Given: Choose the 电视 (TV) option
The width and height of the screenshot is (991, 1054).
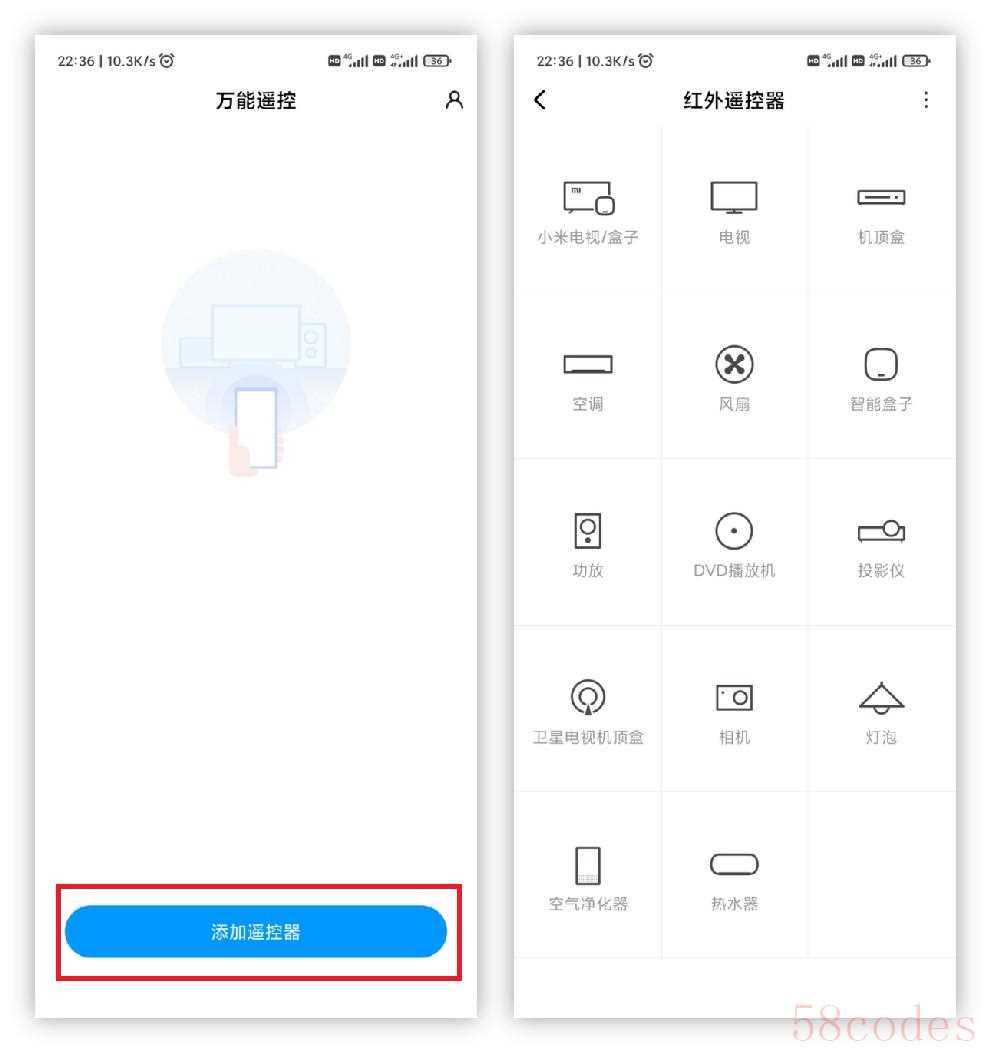Looking at the screenshot, I should click(x=734, y=210).
